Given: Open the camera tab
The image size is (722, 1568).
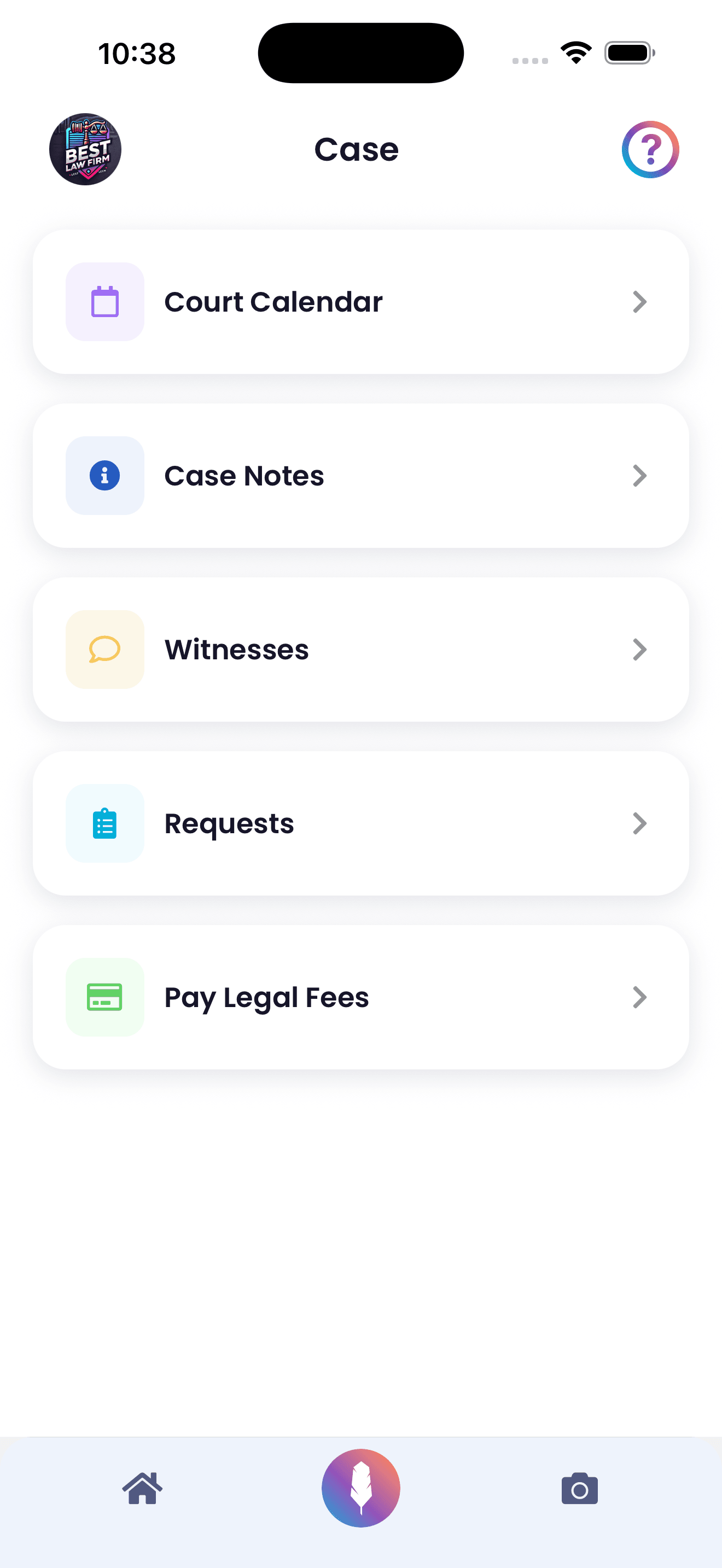Looking at the screenshot, I should point(579,1489).
